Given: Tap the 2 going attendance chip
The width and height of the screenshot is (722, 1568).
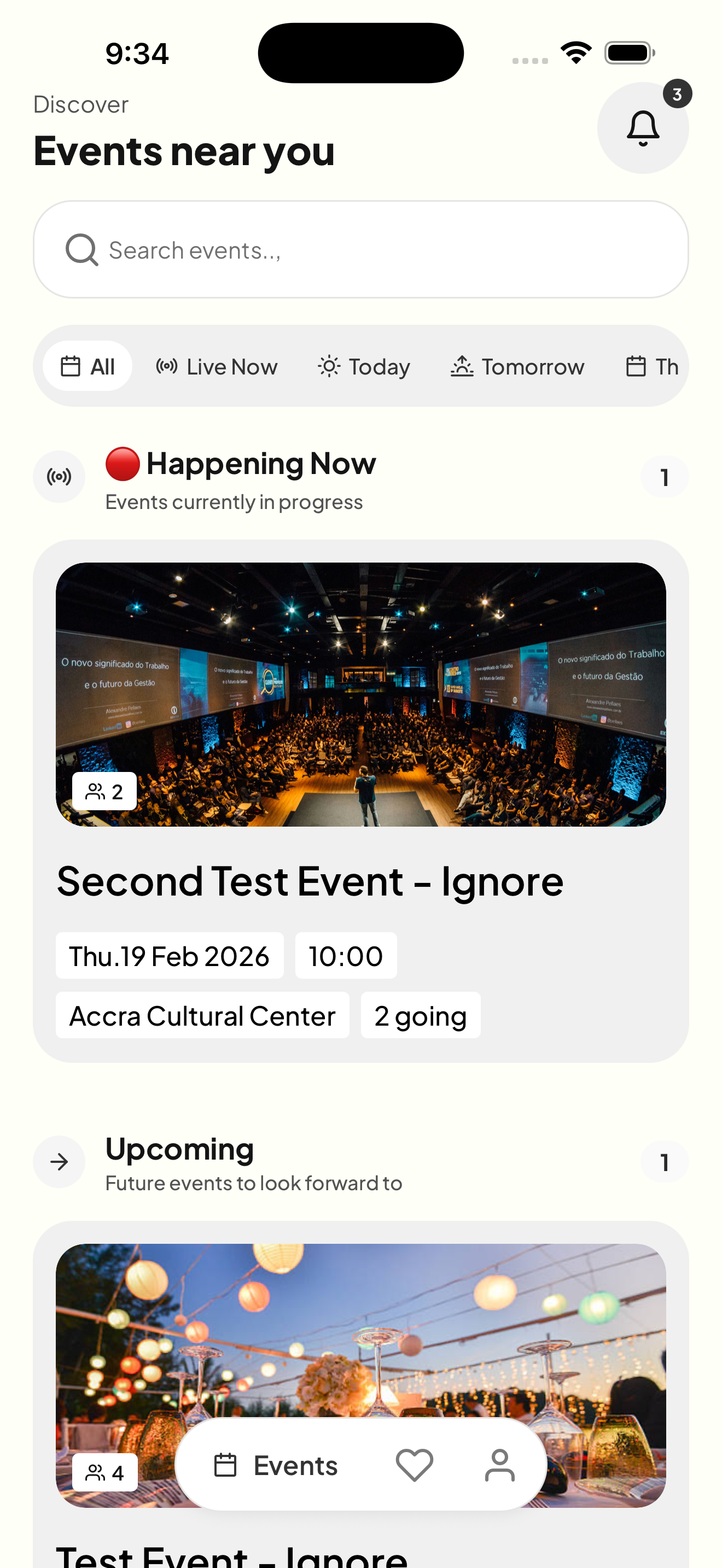Looking at the screenshot, I should coord(421,1015).
